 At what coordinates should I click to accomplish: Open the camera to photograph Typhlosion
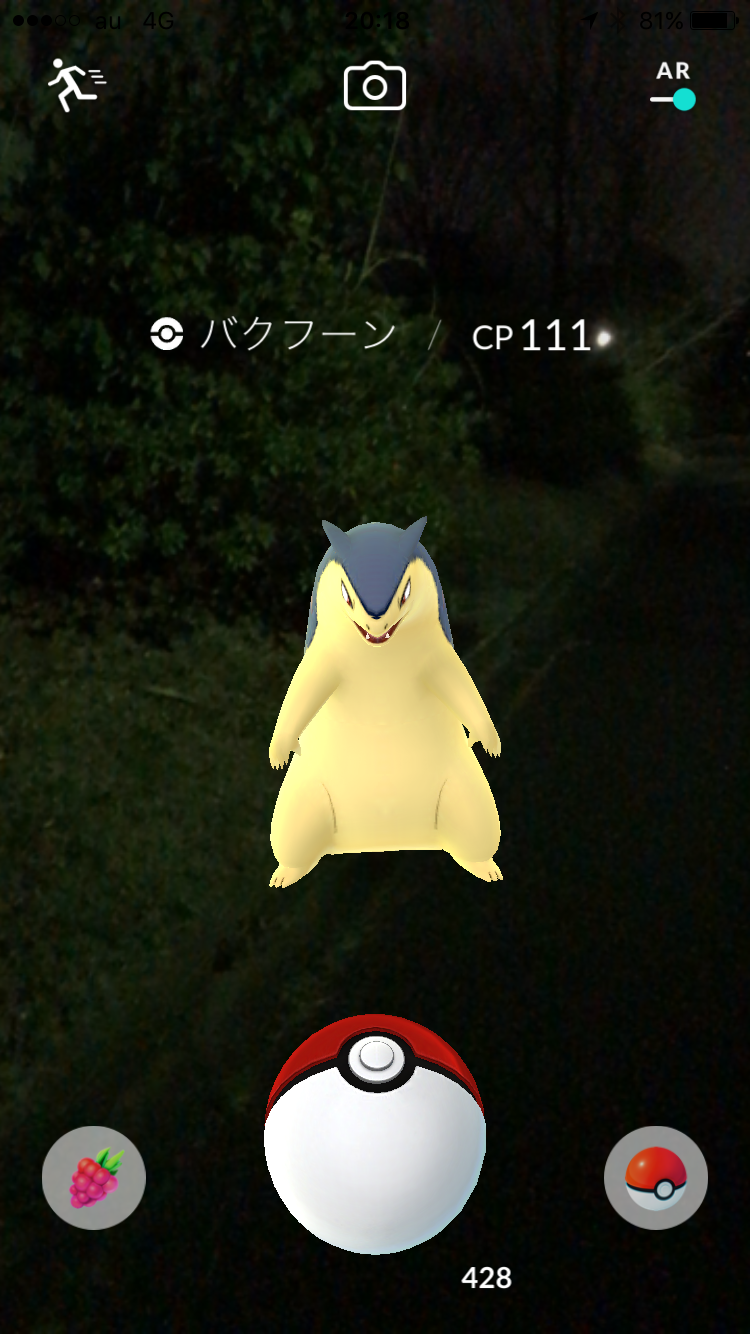point(375,86)
